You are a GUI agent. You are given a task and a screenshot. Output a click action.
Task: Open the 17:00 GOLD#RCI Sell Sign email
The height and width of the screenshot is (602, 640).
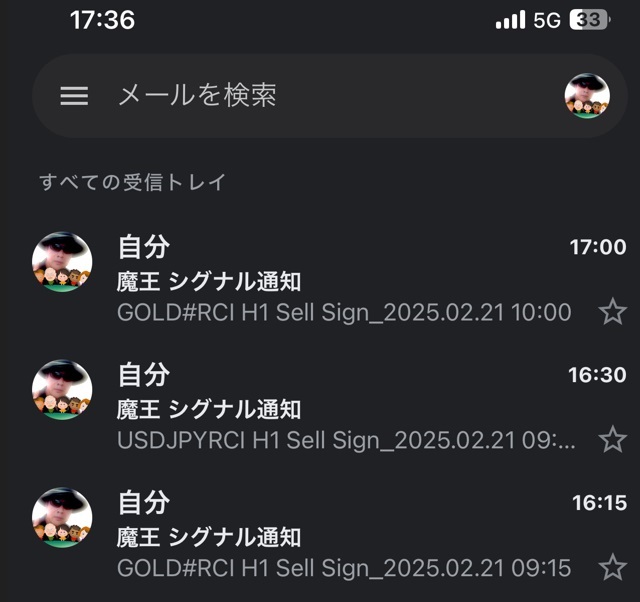(x=340, y=280)
